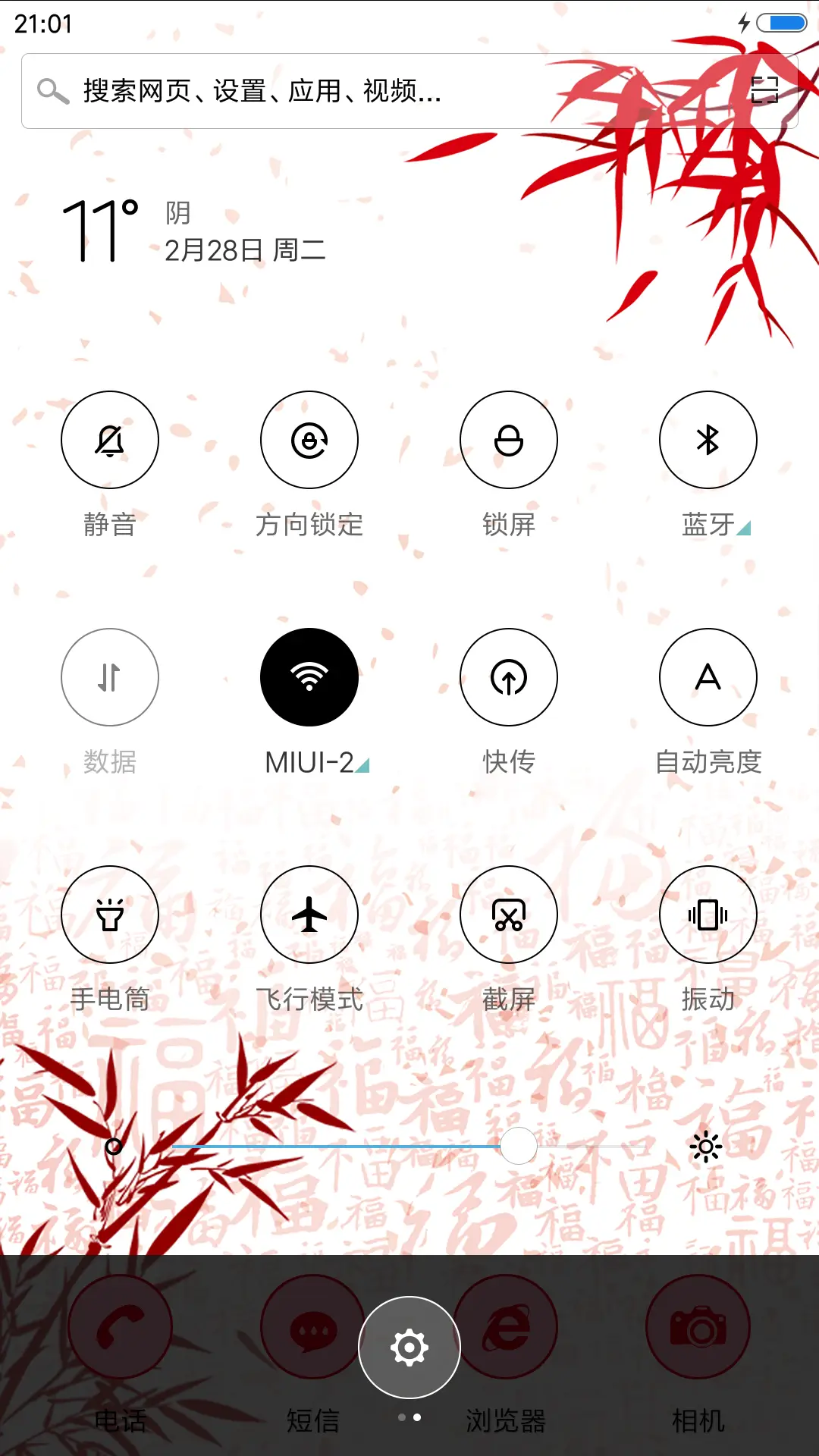Toggle silent mode (静音)
The width and height of the screenshot is (819, 1456).
coord(110,440)
